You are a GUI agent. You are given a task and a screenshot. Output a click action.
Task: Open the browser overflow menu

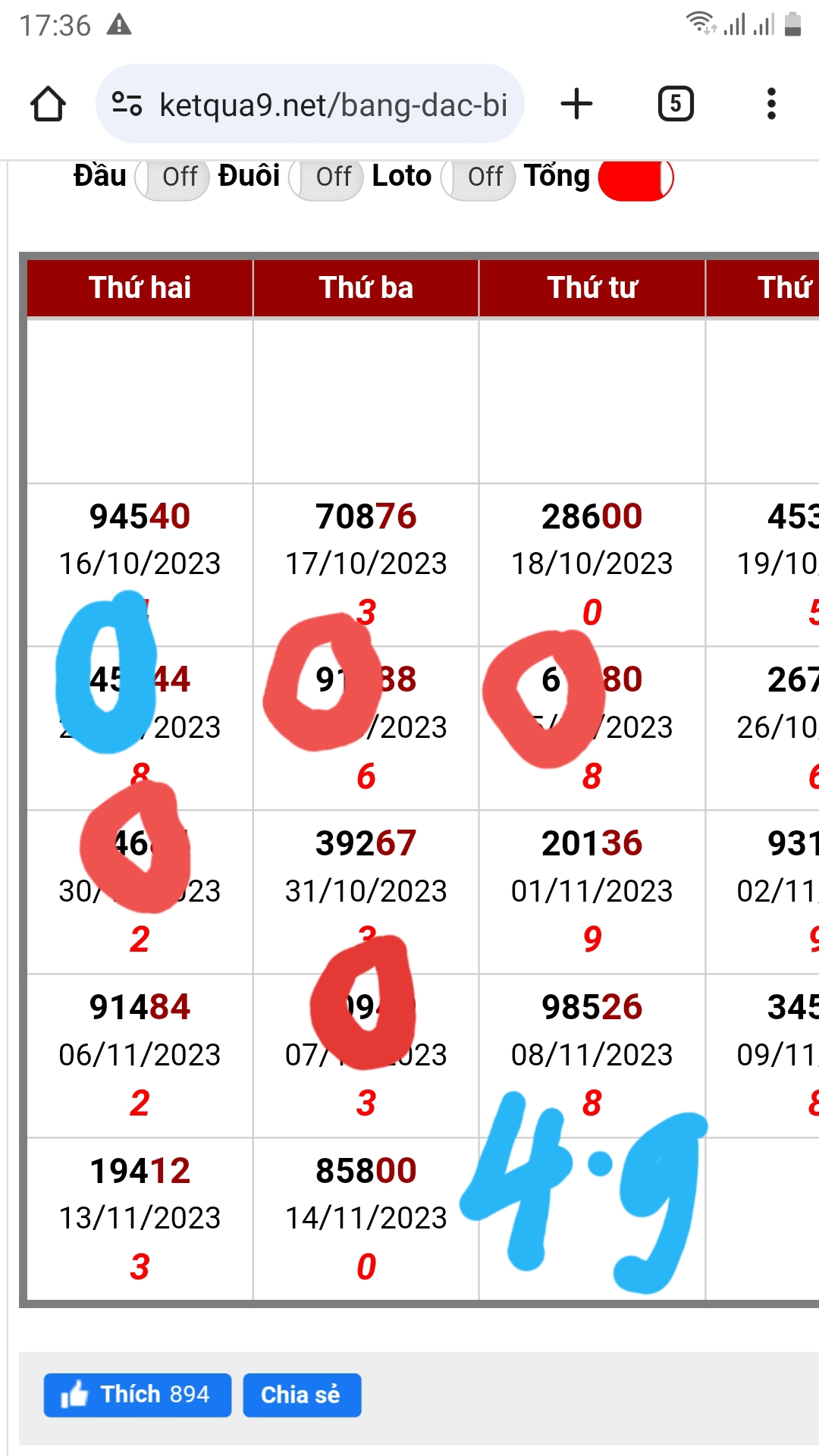pos(771,104)
